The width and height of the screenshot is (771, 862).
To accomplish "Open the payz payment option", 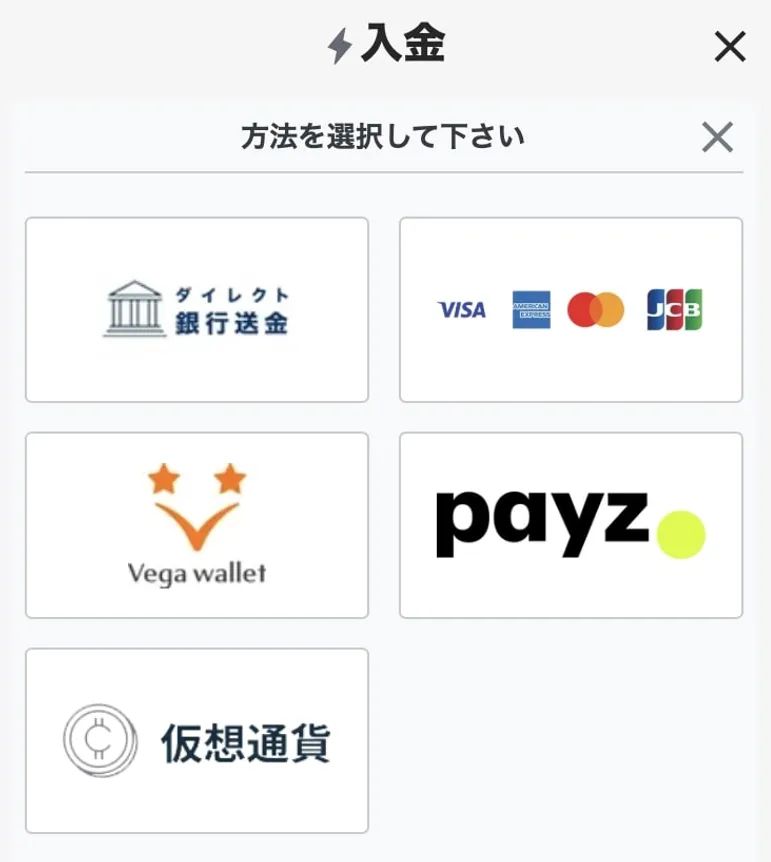I will click(570, 523).
